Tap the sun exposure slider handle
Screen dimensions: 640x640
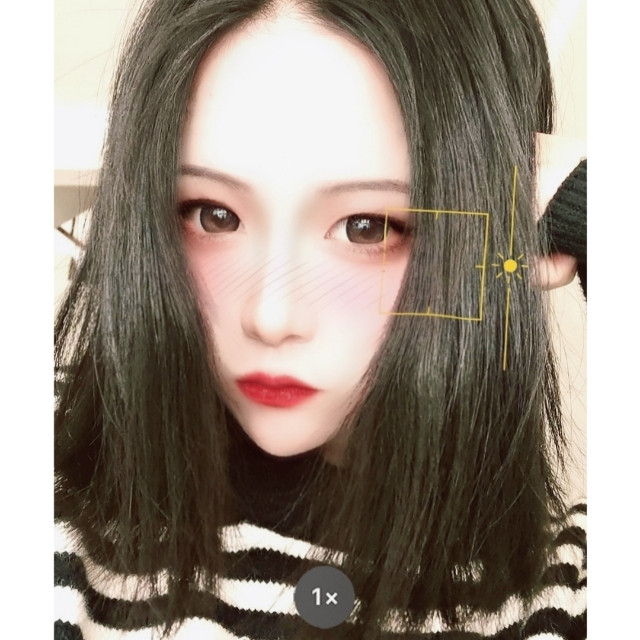coord(510,266)
